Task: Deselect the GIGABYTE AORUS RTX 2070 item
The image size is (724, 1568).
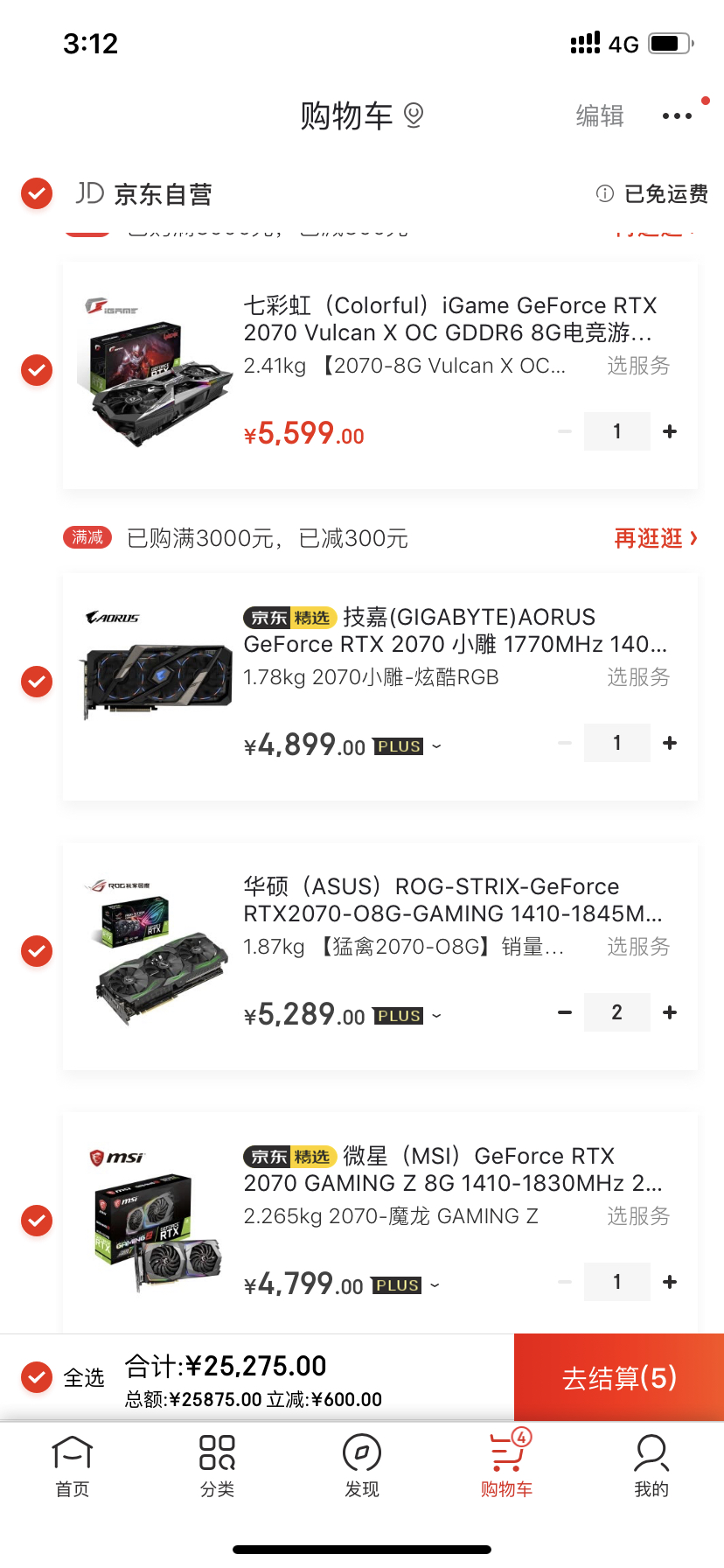Action: (37, 682)
